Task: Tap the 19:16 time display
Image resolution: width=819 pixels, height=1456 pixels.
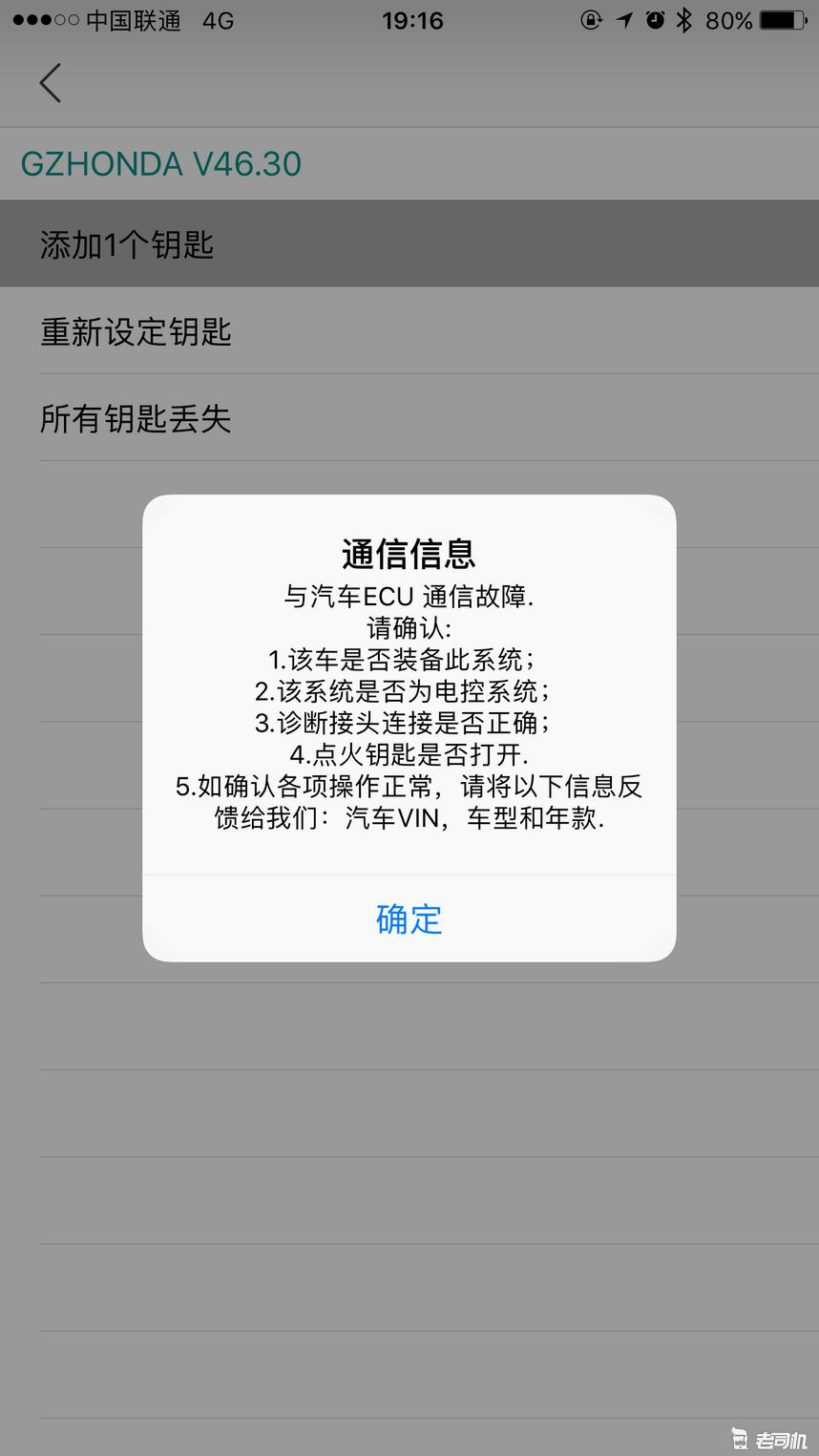Action: click(412, 21)
